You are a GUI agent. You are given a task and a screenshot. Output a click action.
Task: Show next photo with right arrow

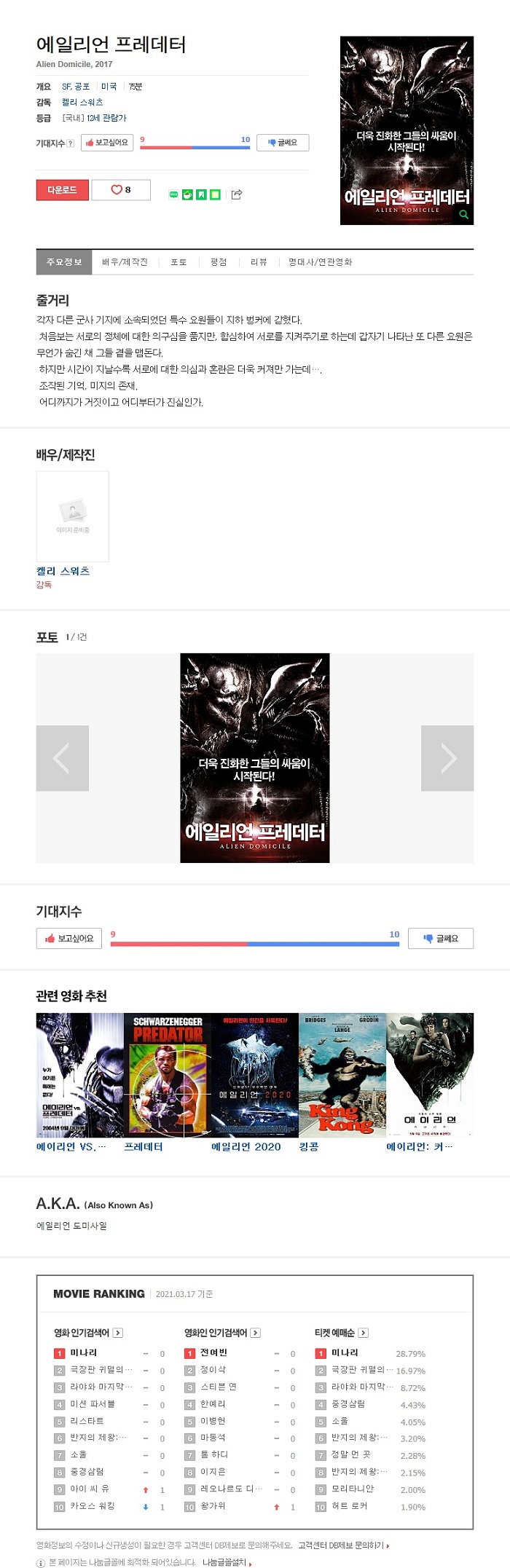447,758
